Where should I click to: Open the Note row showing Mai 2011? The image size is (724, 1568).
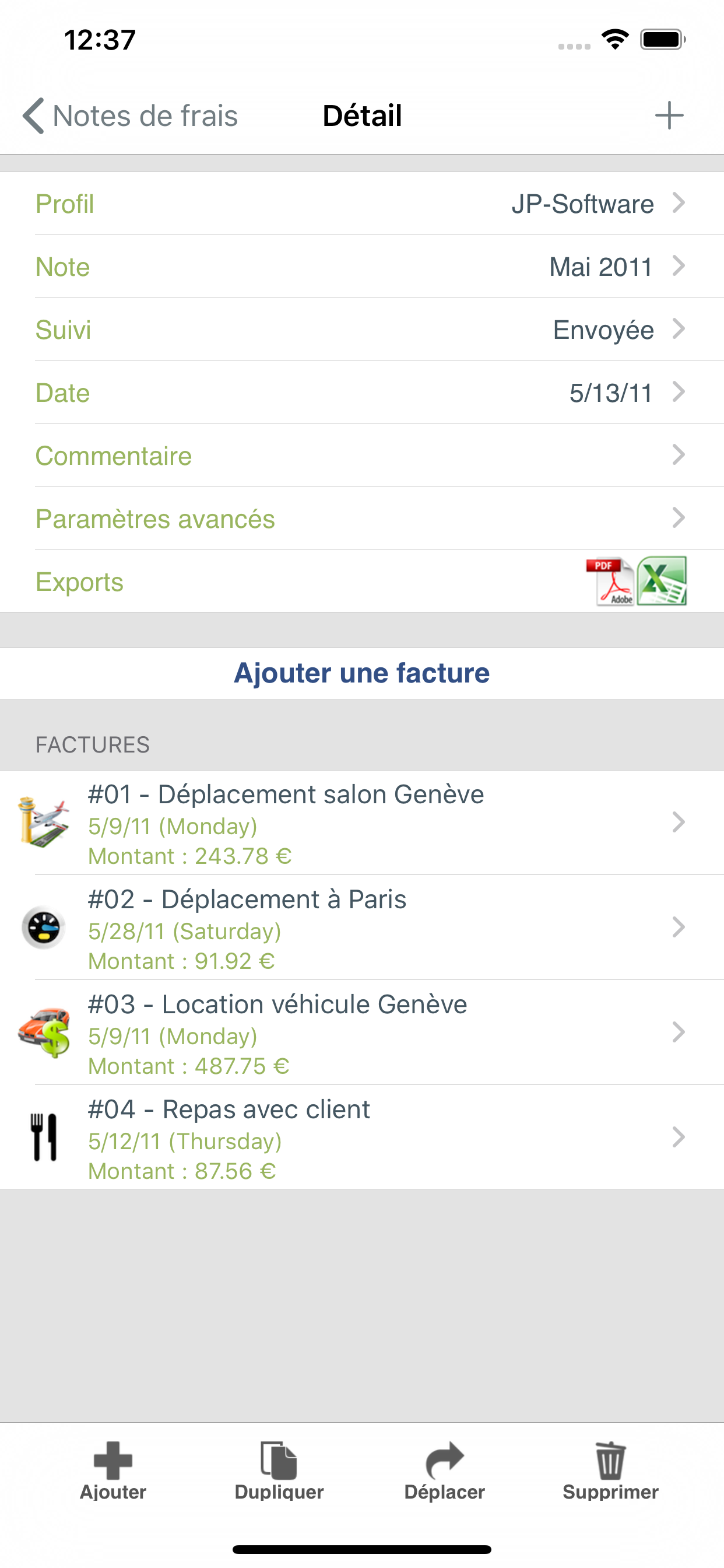362,267
